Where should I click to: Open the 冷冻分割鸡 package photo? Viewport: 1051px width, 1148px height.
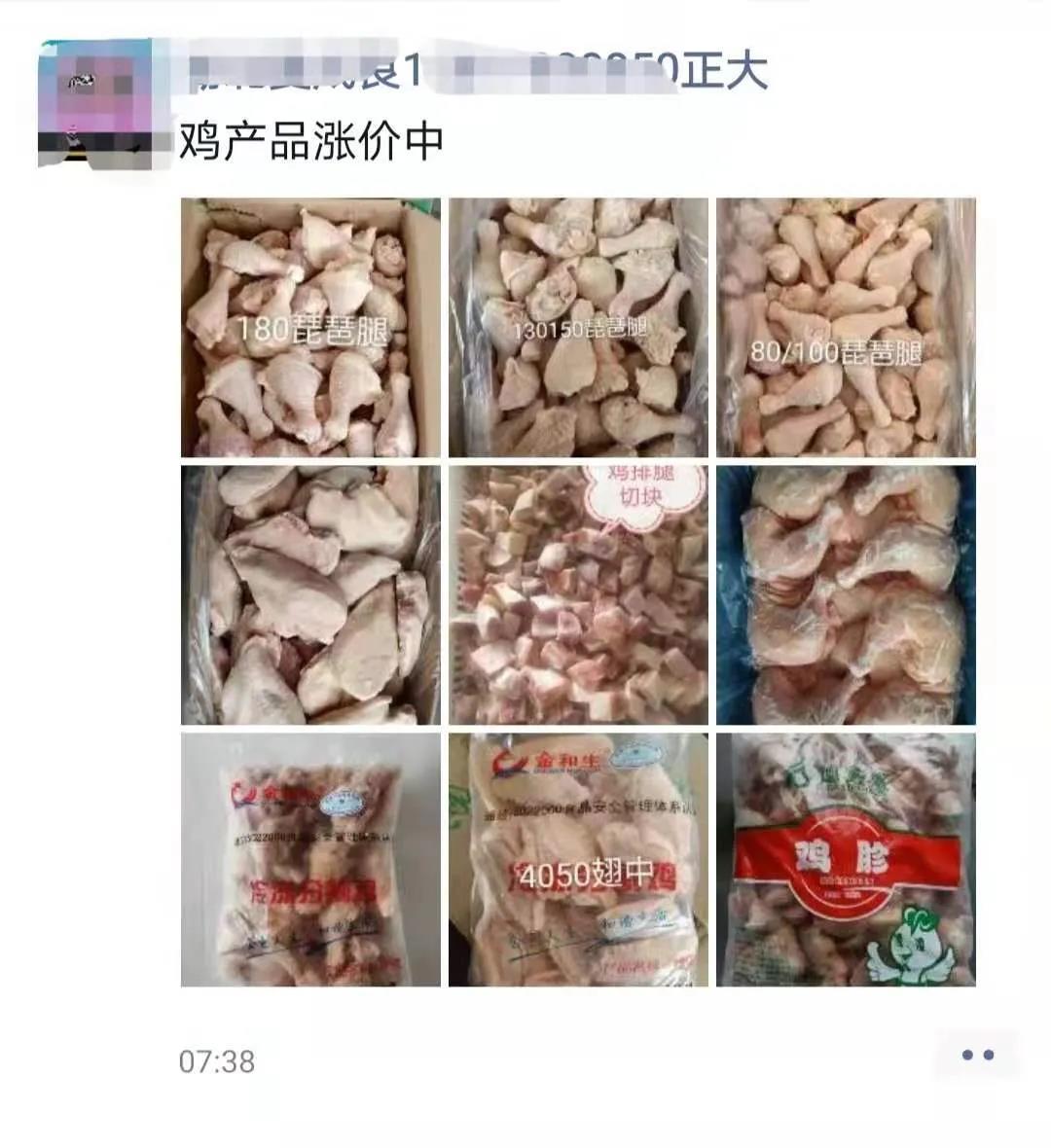pyautogui.click(x=310, y=860)
